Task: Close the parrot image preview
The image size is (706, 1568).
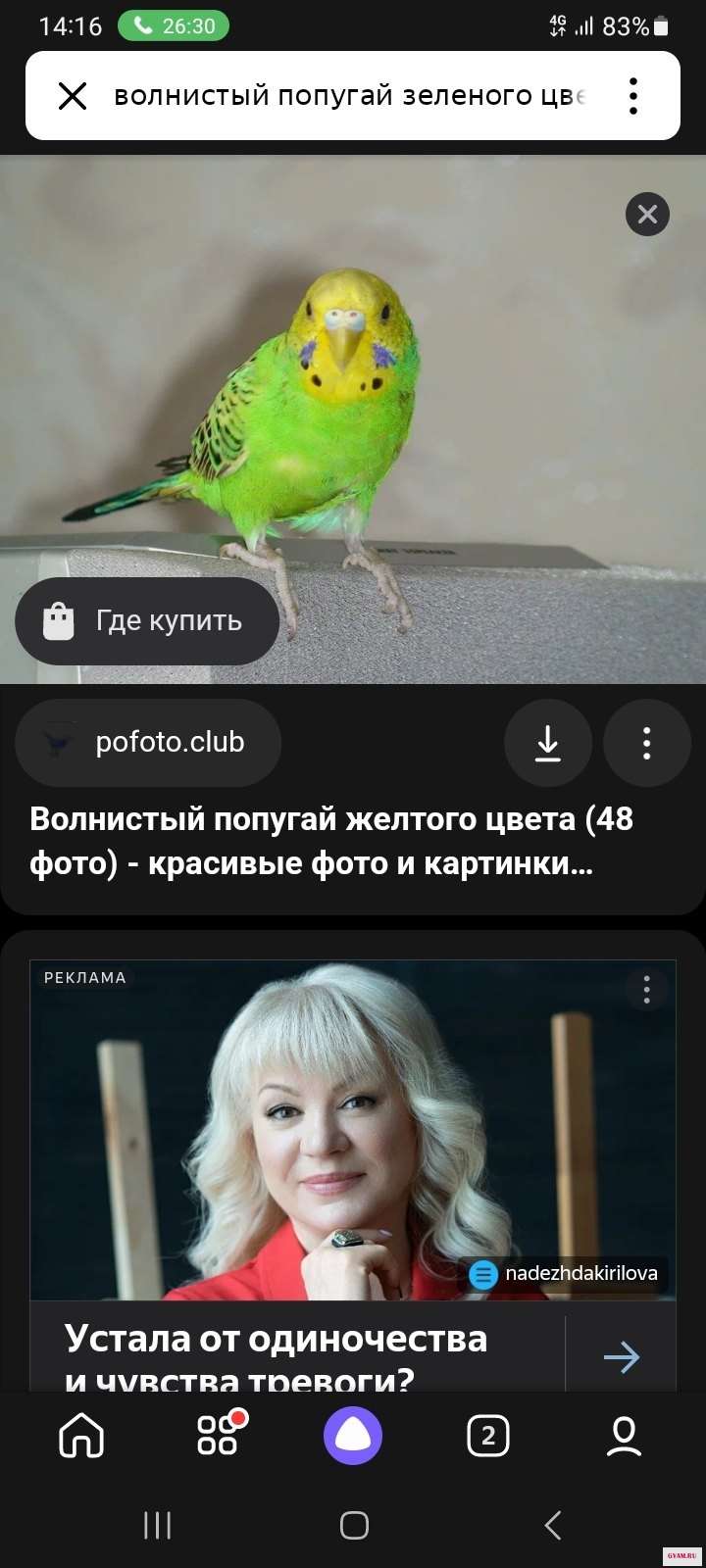Action: coord(647,215)
